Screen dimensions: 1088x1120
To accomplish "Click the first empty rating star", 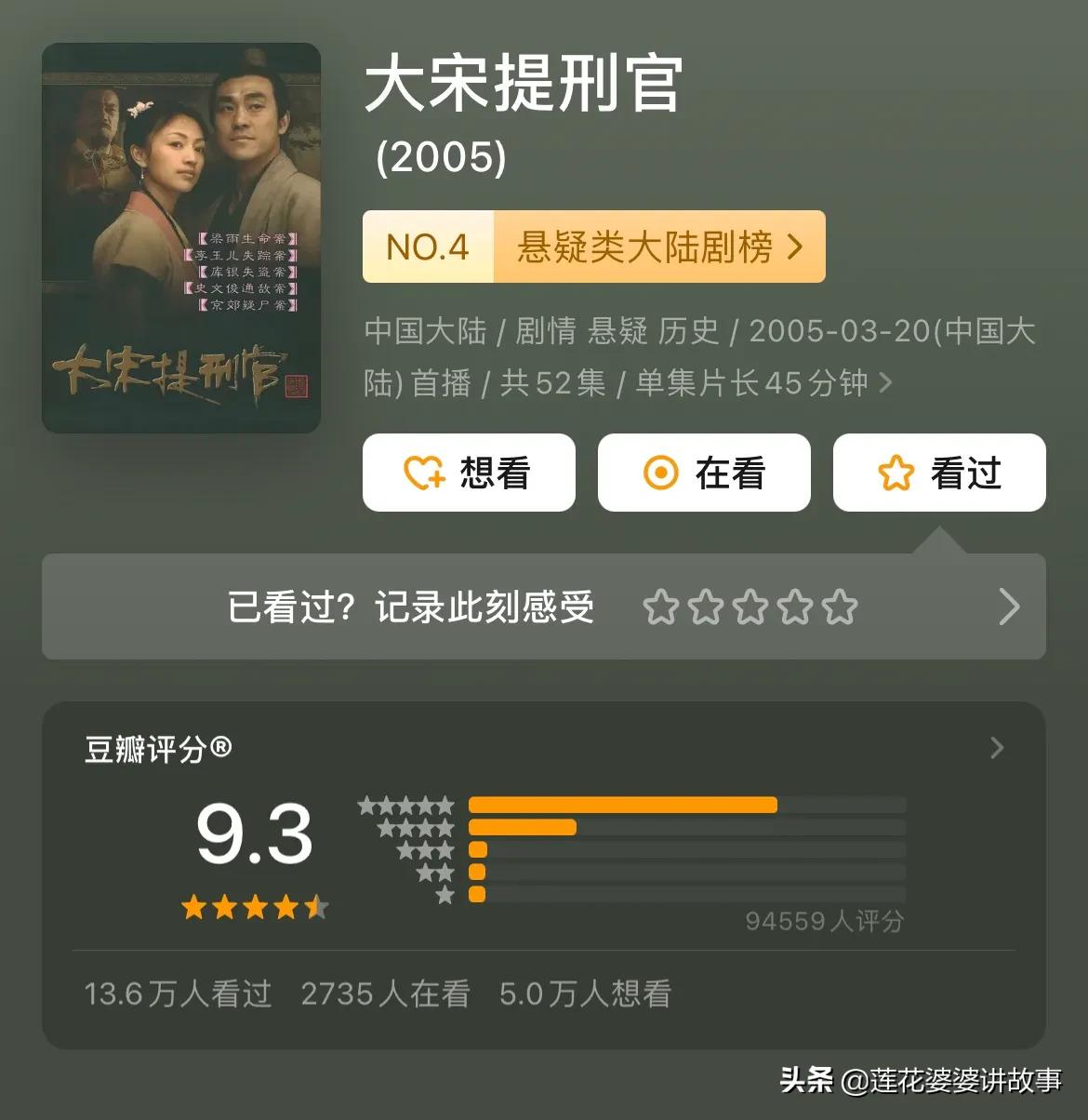I will (662, 607).
